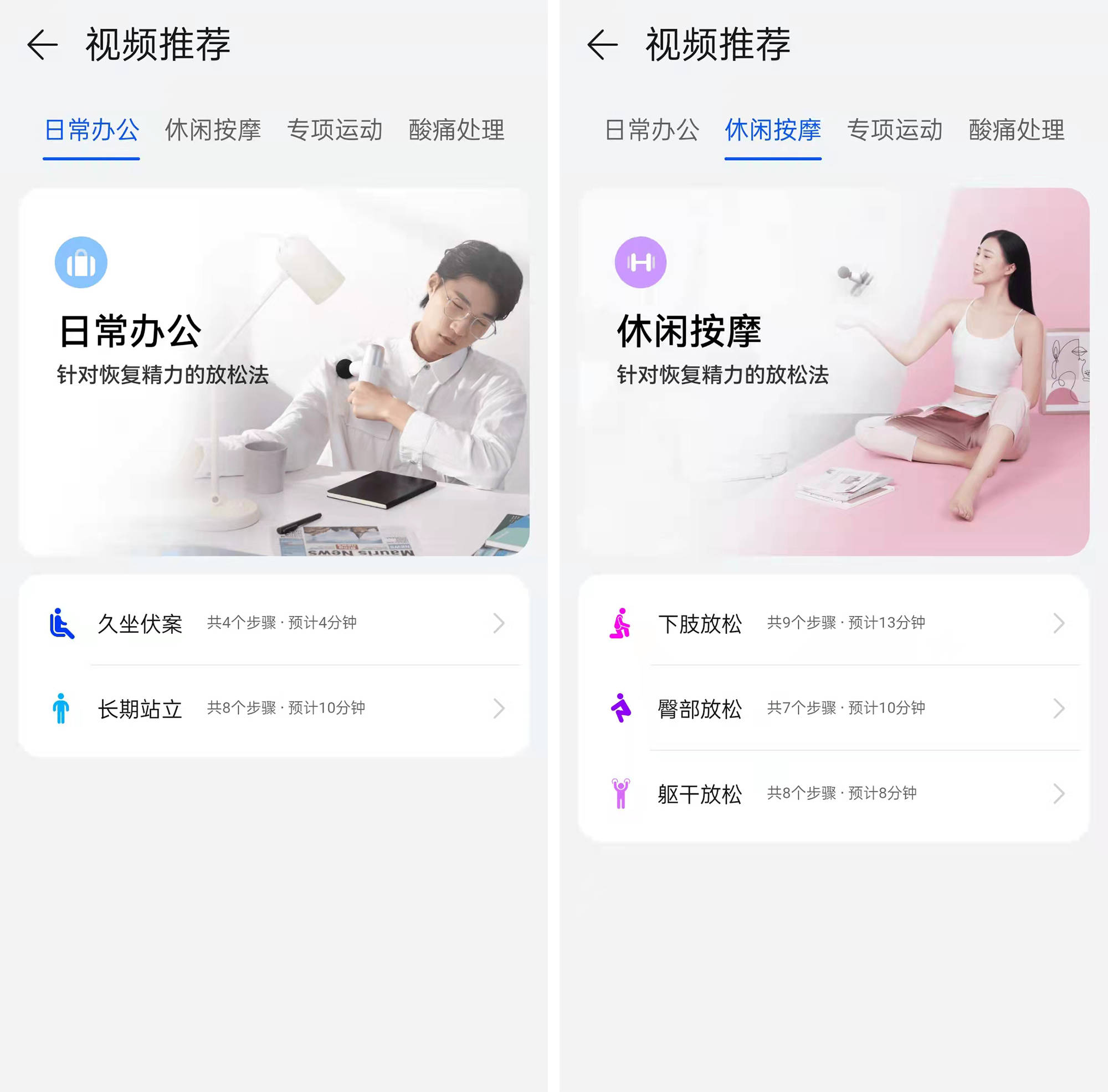
Task: Open the 久坐伏案 video guide
Action: pos(274,623)
